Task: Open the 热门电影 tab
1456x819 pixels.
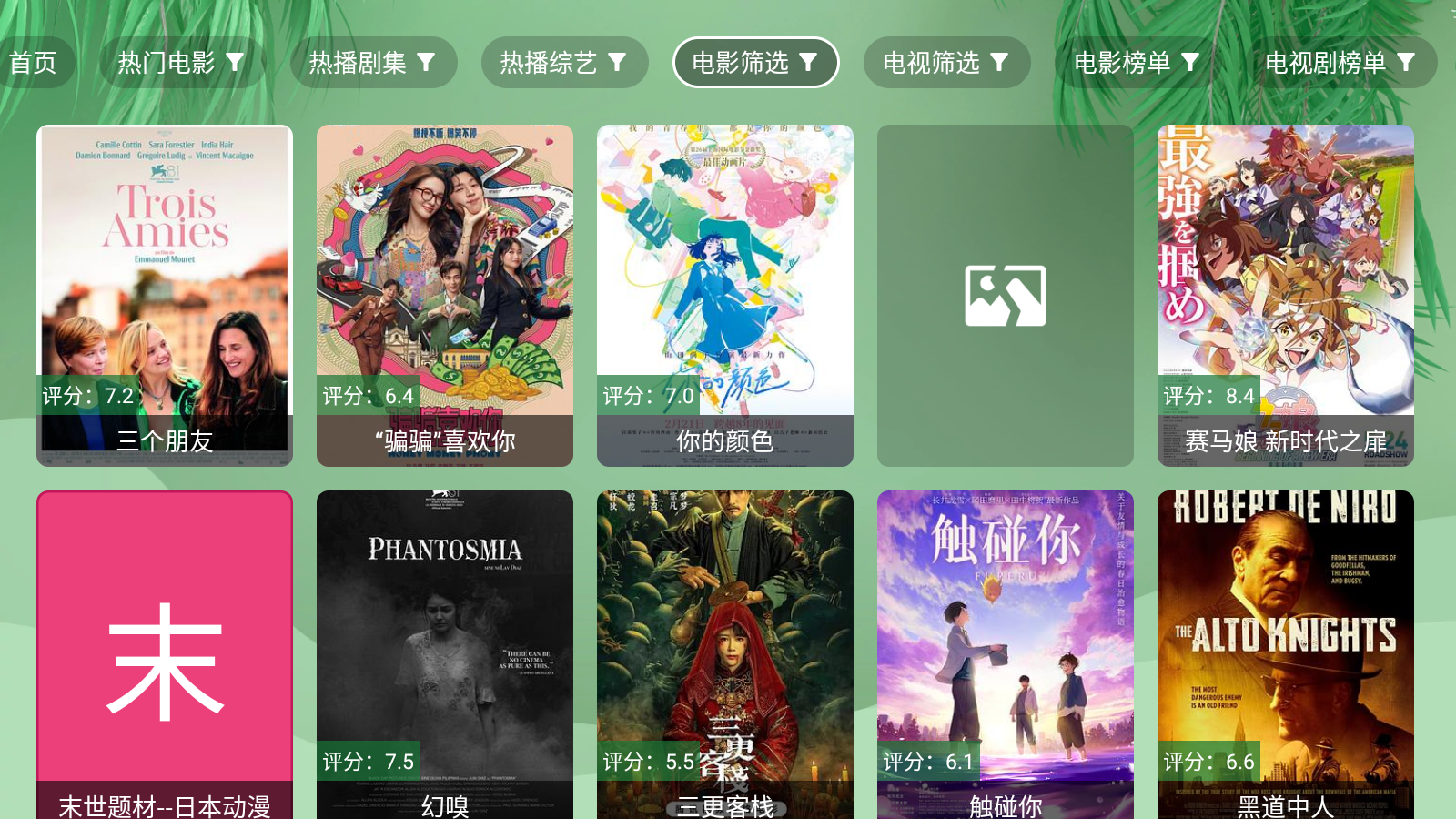Action: (182, 63)
